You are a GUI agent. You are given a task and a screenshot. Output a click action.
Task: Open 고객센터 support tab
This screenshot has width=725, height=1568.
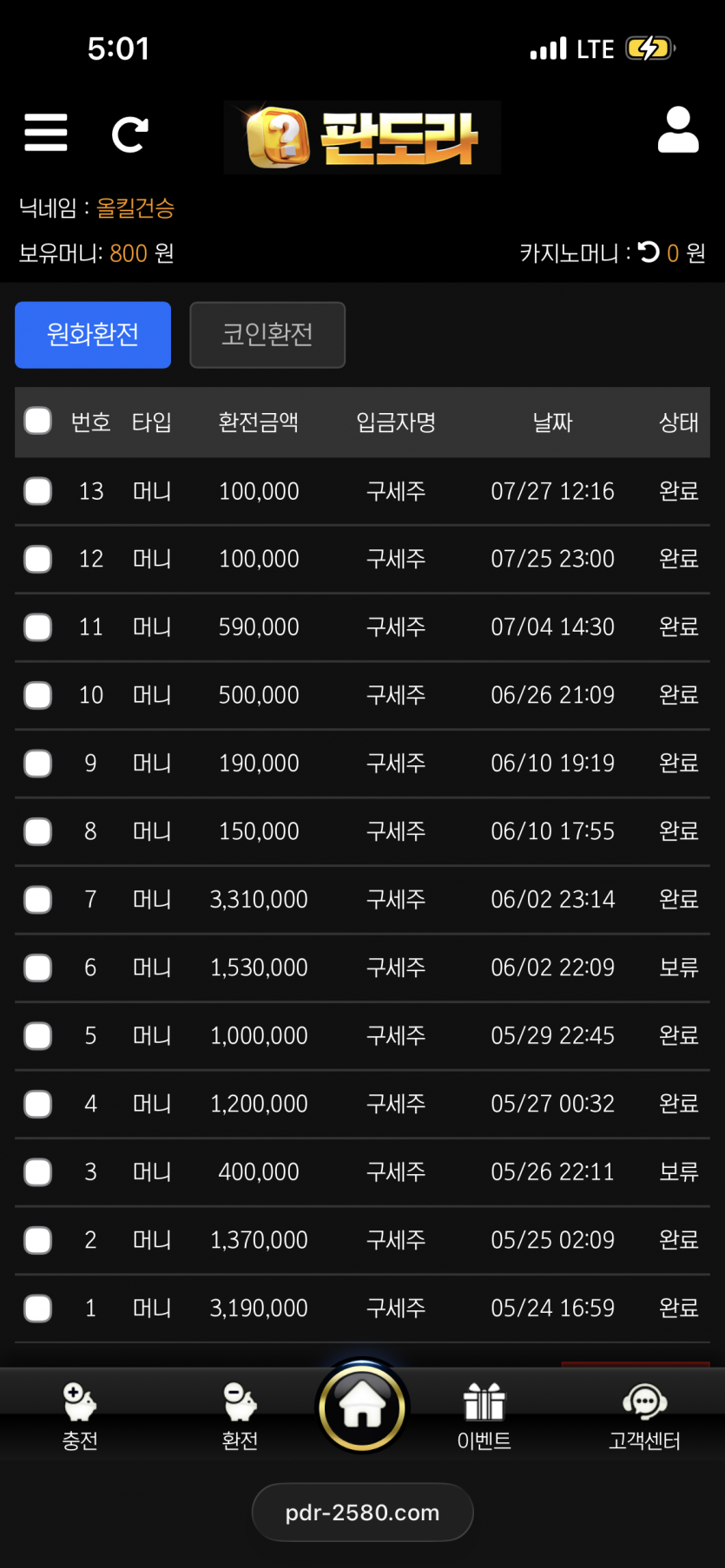coord(644,1416)
